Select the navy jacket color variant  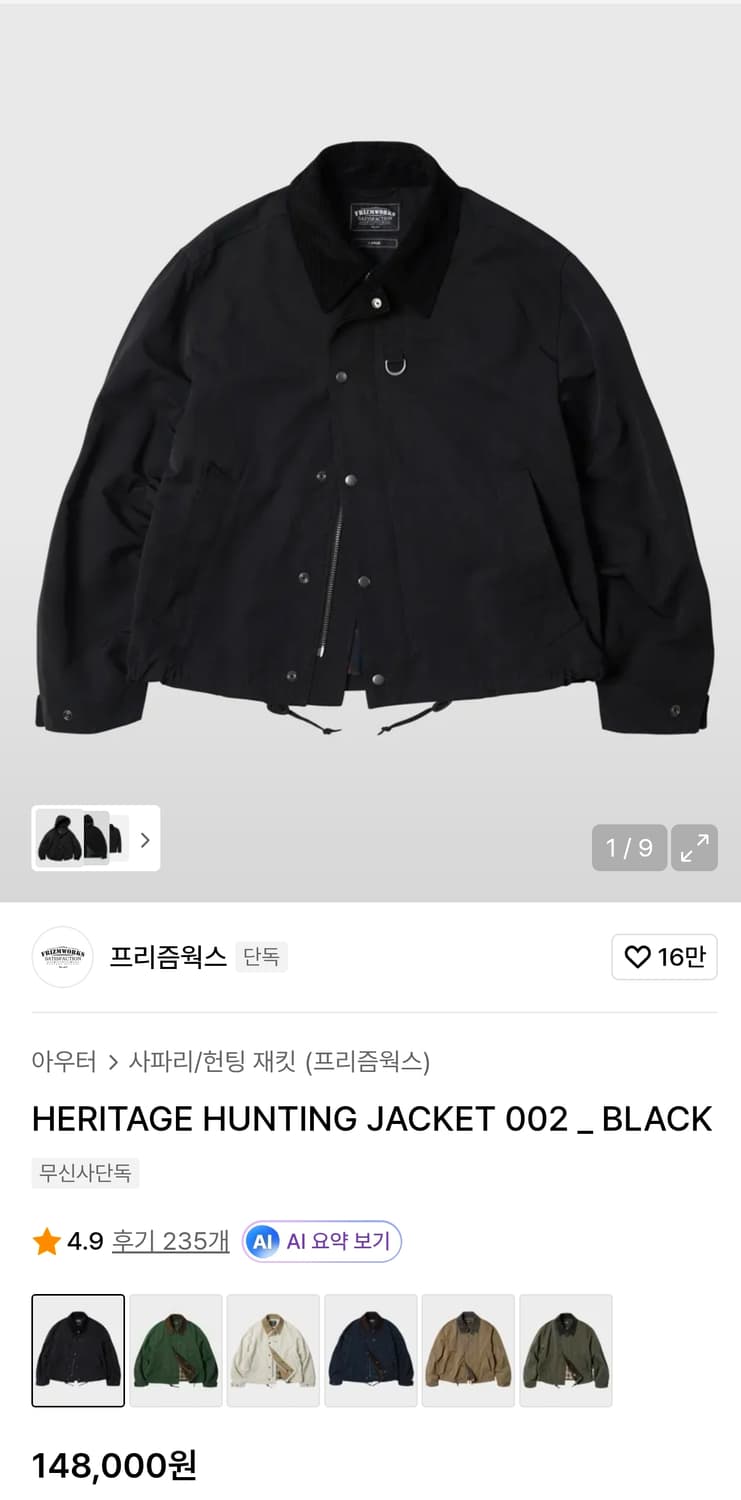tap(371, 1349)
